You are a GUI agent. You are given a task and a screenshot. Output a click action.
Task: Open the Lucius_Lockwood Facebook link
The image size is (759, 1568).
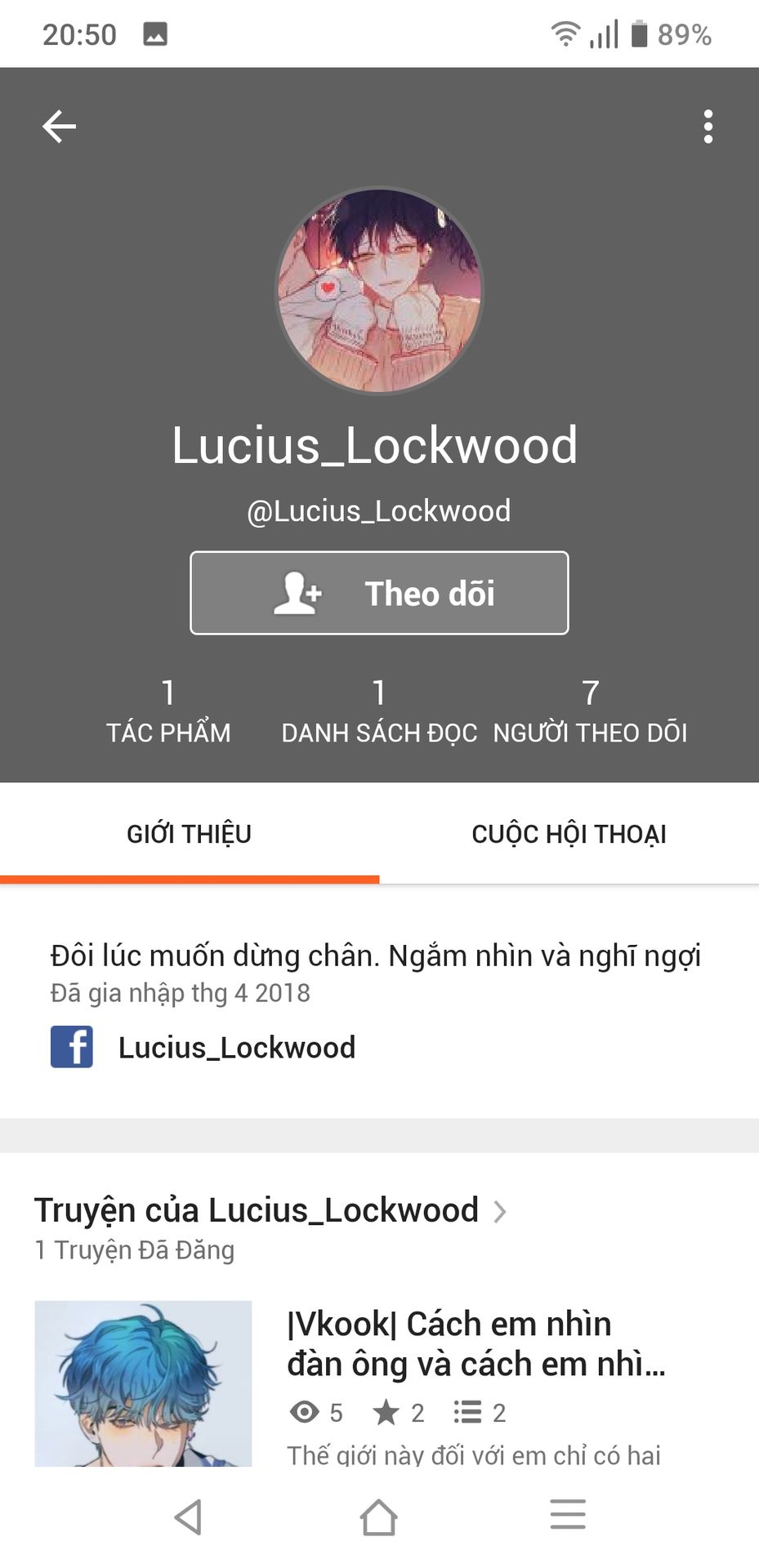[203, 1047]
